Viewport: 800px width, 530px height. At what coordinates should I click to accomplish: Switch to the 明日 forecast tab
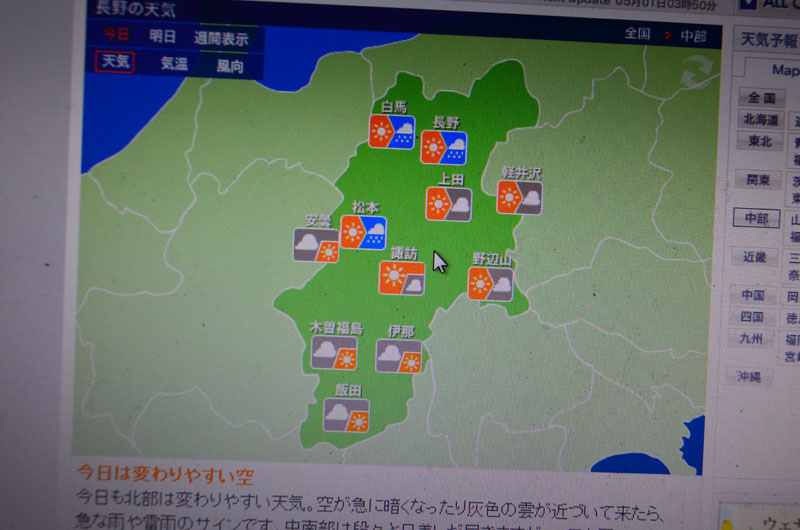click(x=162, y=36)
